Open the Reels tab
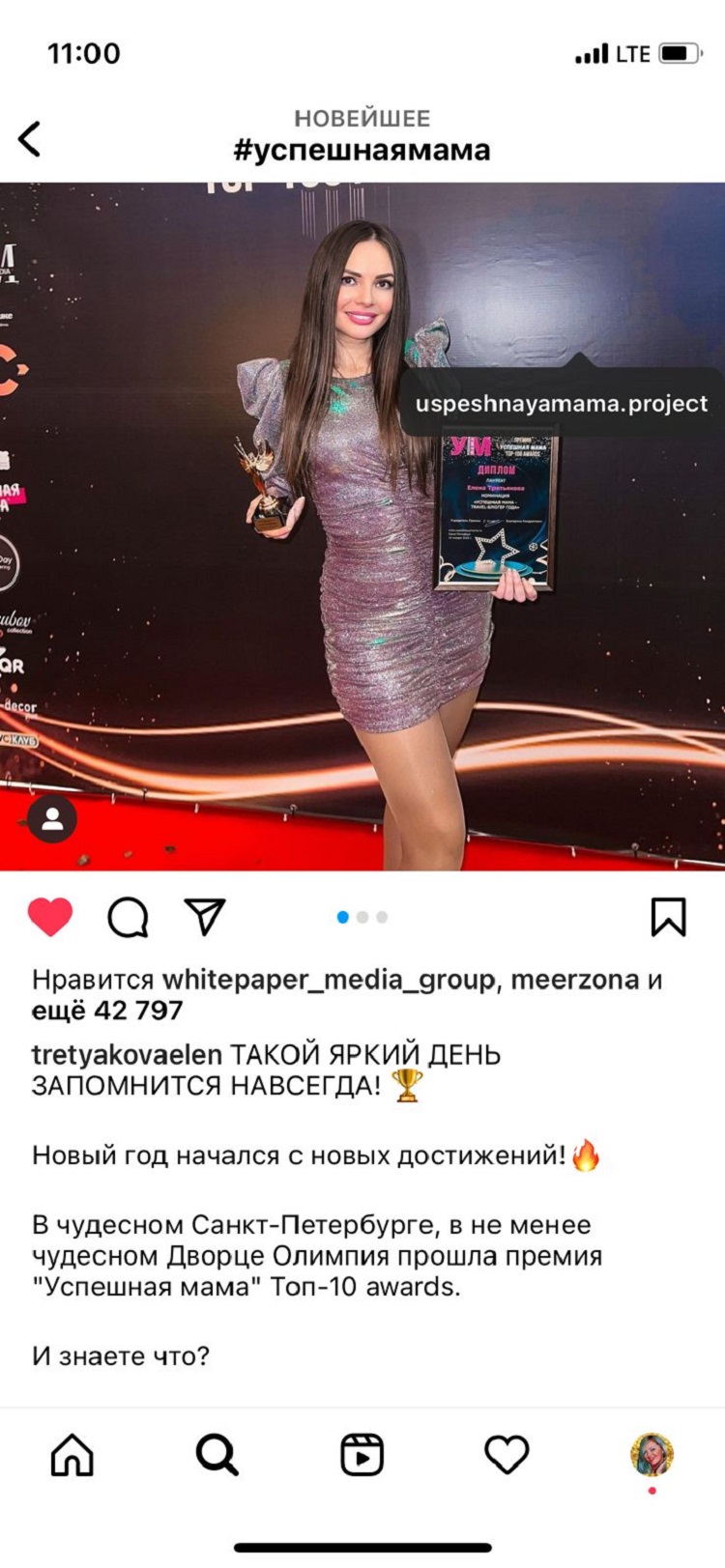This screenshot has width=725, height=1568. (362, 1454)
